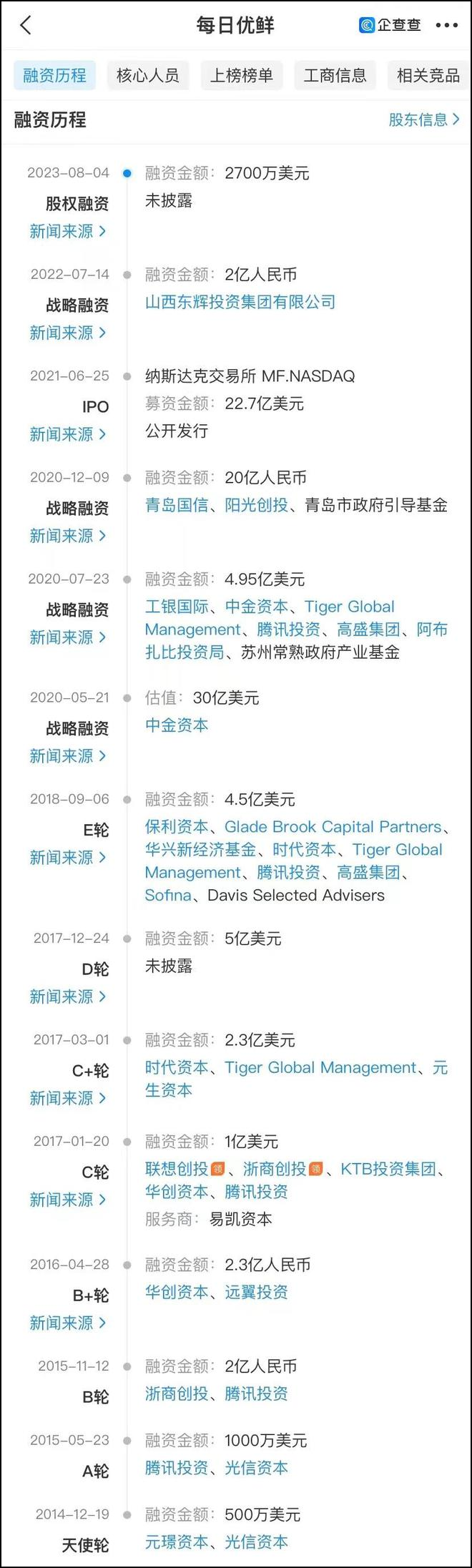Image resolution: width=472 pixels, height=1568 pixels.
Task: Open investor 远翼投资
Action: 256,1292
